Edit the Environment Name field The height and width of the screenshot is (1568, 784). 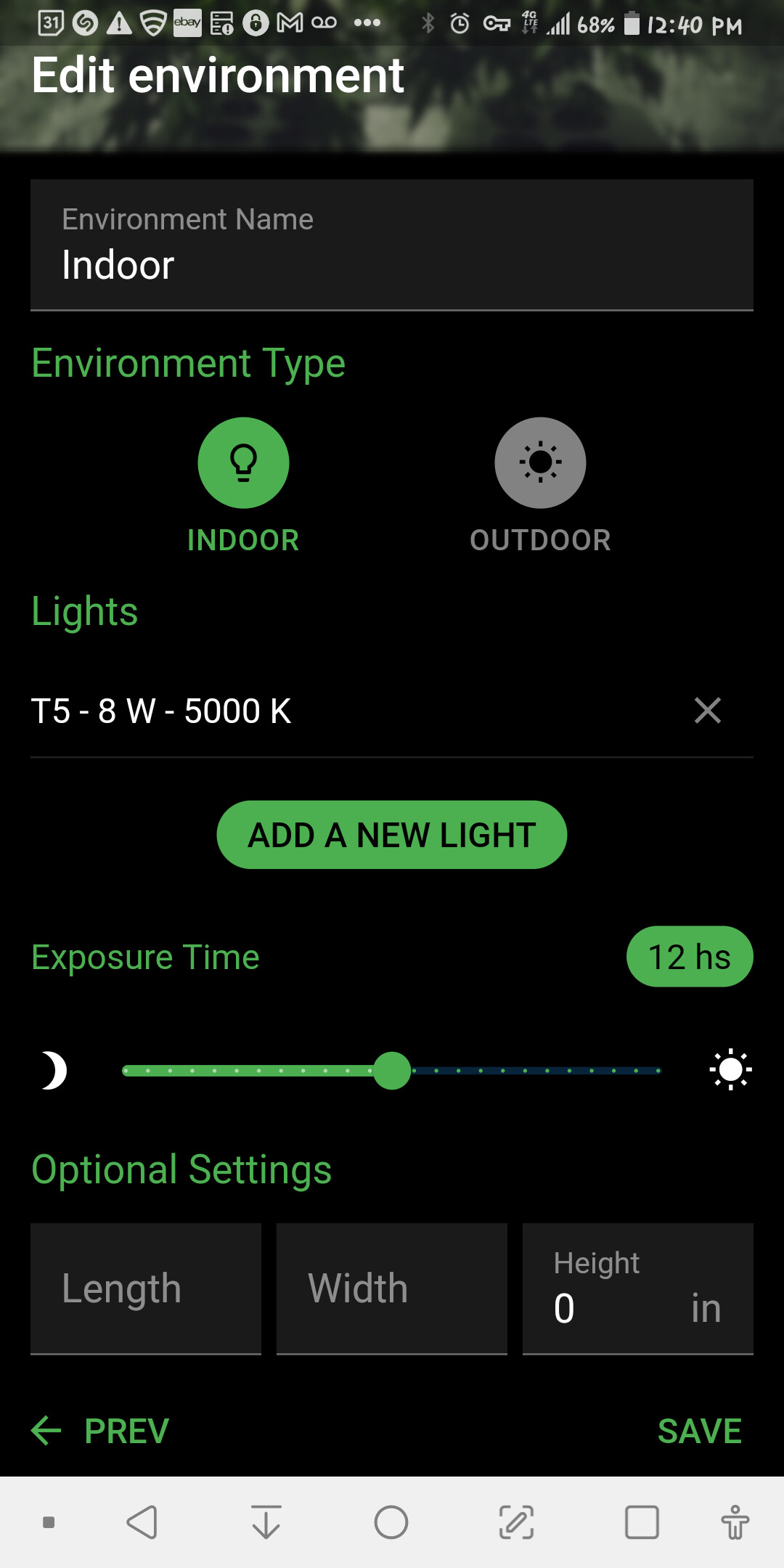tap(392, 245)
